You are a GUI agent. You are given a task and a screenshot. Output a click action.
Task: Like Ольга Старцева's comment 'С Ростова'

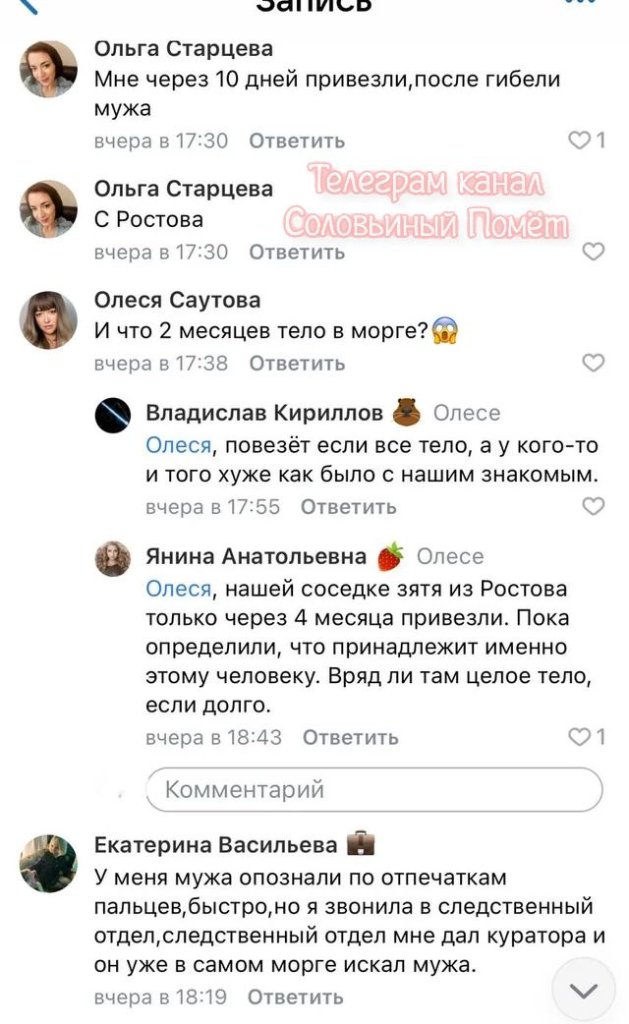click(x=594, y=252)
